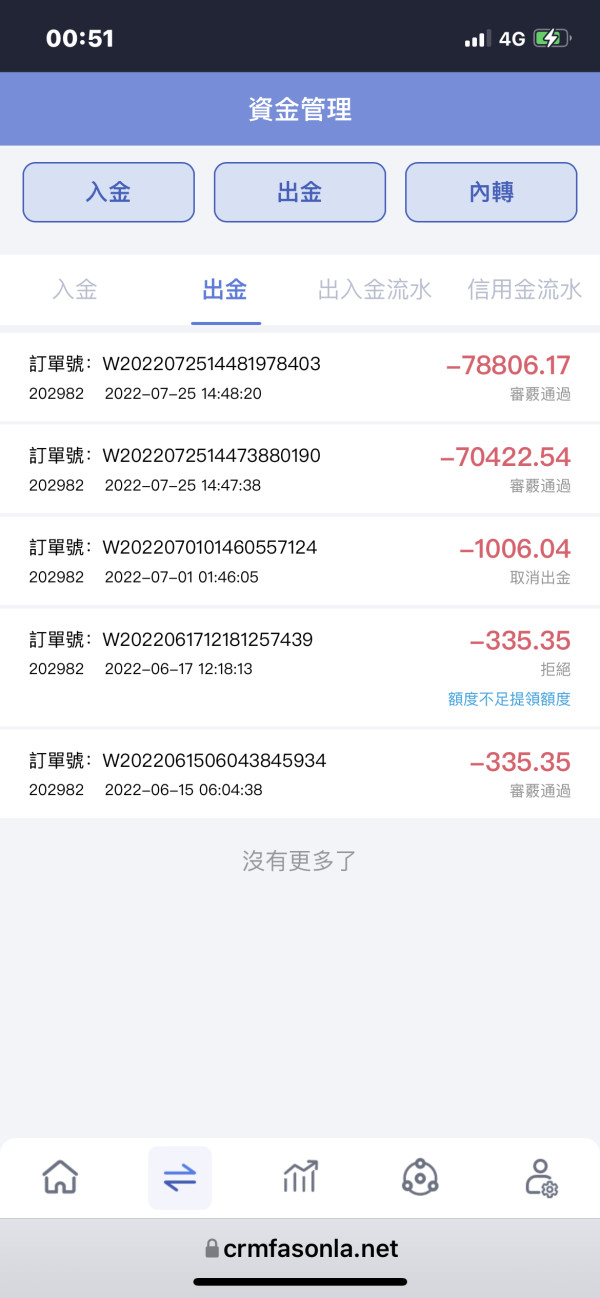
Task: Open withdrawal order W2022072514481978403
Action: 300,378
